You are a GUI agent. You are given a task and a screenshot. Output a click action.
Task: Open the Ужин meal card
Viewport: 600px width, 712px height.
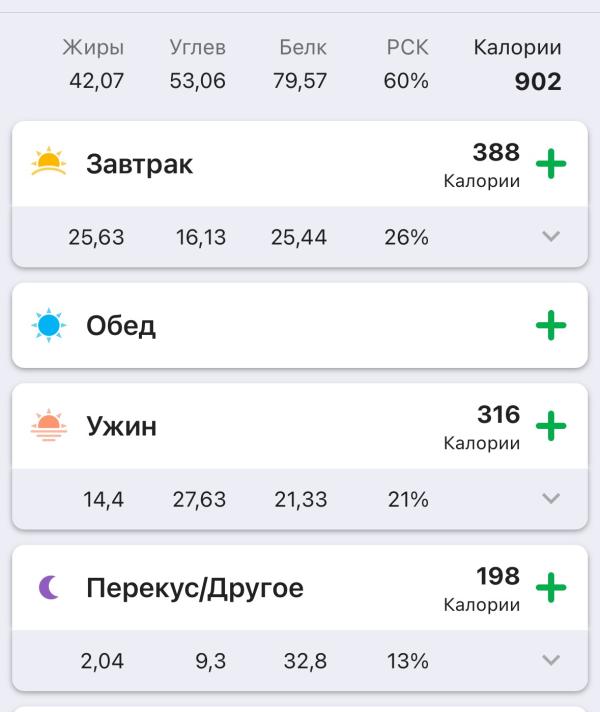[122, 427]
